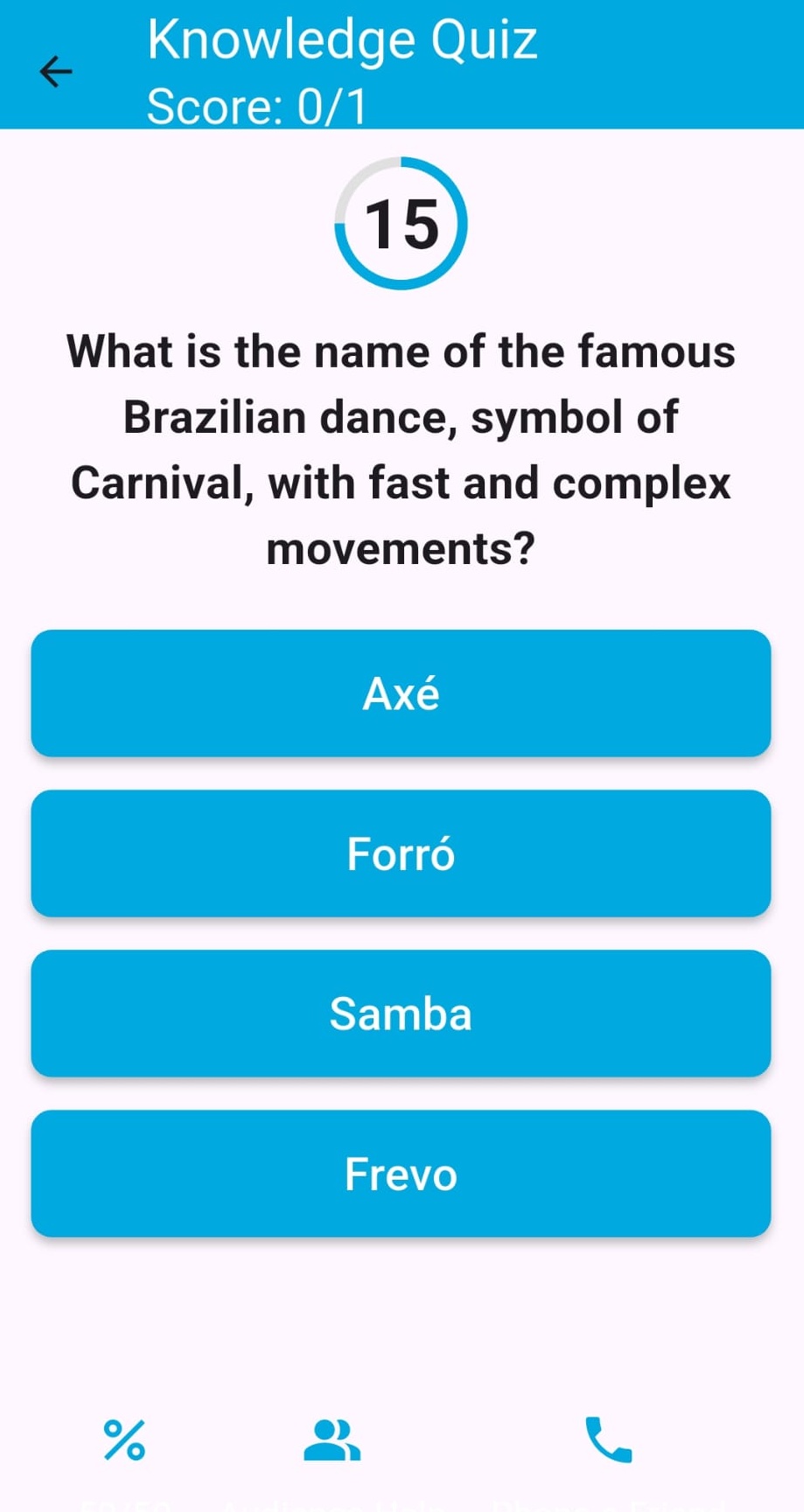
Task: Go back using the arrow icon
Action: click(x=56, y=72)
